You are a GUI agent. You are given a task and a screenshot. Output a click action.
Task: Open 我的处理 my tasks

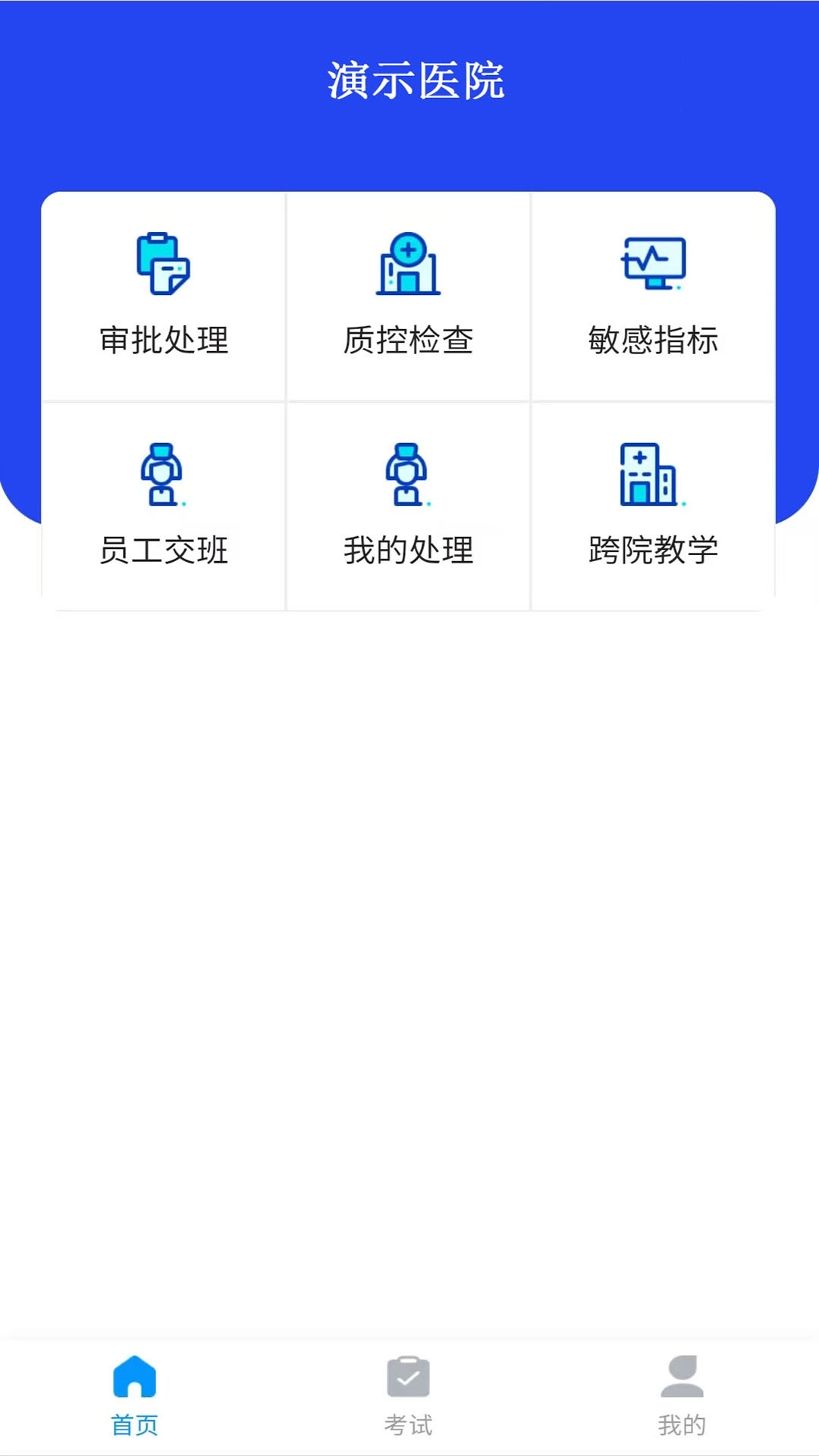(409, 551)
